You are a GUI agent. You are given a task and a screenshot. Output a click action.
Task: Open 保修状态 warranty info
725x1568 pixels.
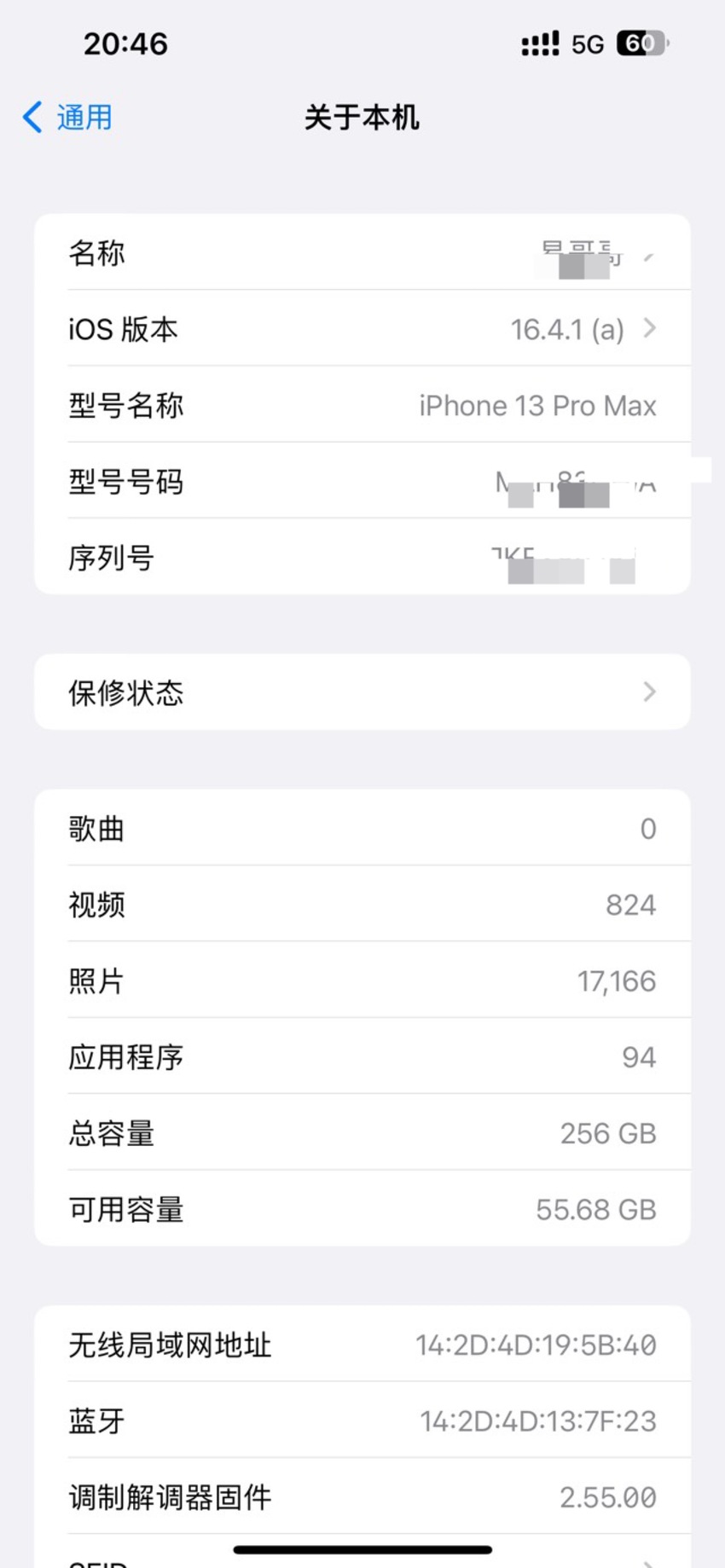pyautogui.click(x=362, y=691)
